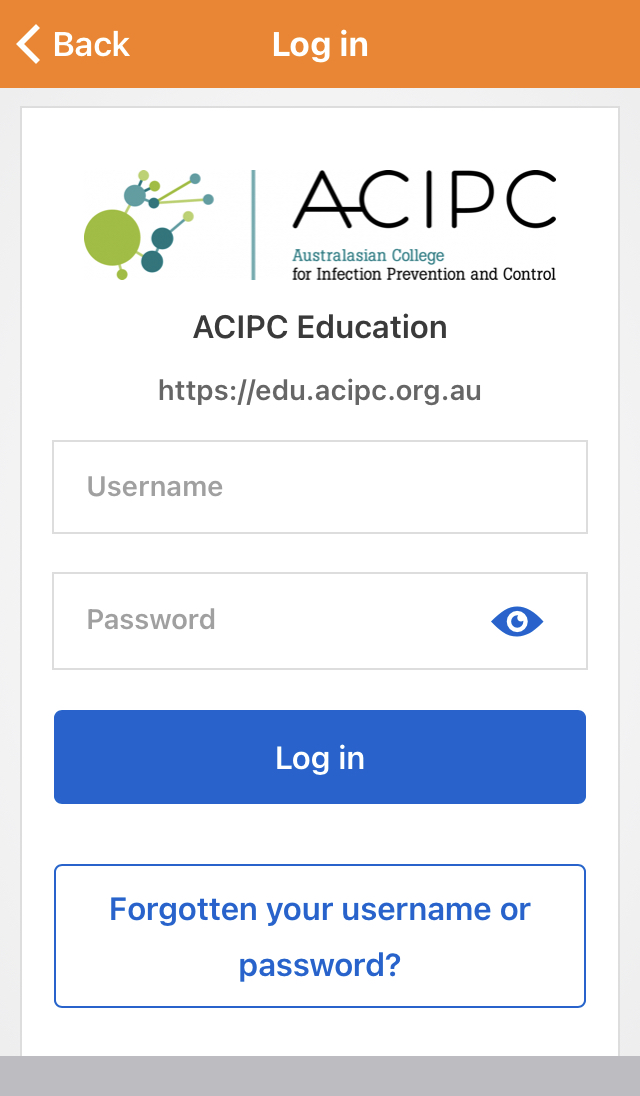Open Forgotten your username or password

point(320,936)
